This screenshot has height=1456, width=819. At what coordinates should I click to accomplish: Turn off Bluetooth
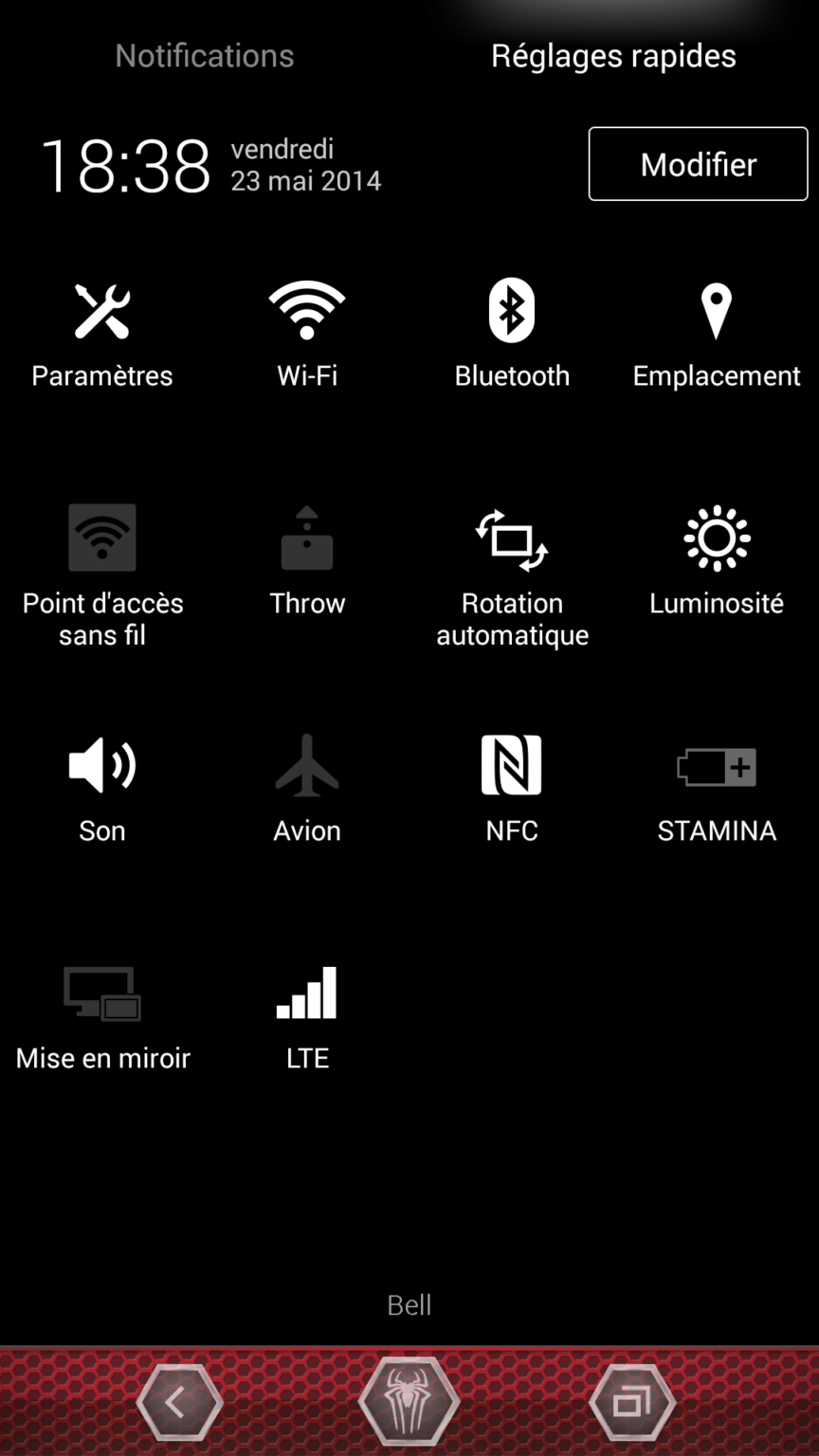pyautogui.click(x=512, y=334)
